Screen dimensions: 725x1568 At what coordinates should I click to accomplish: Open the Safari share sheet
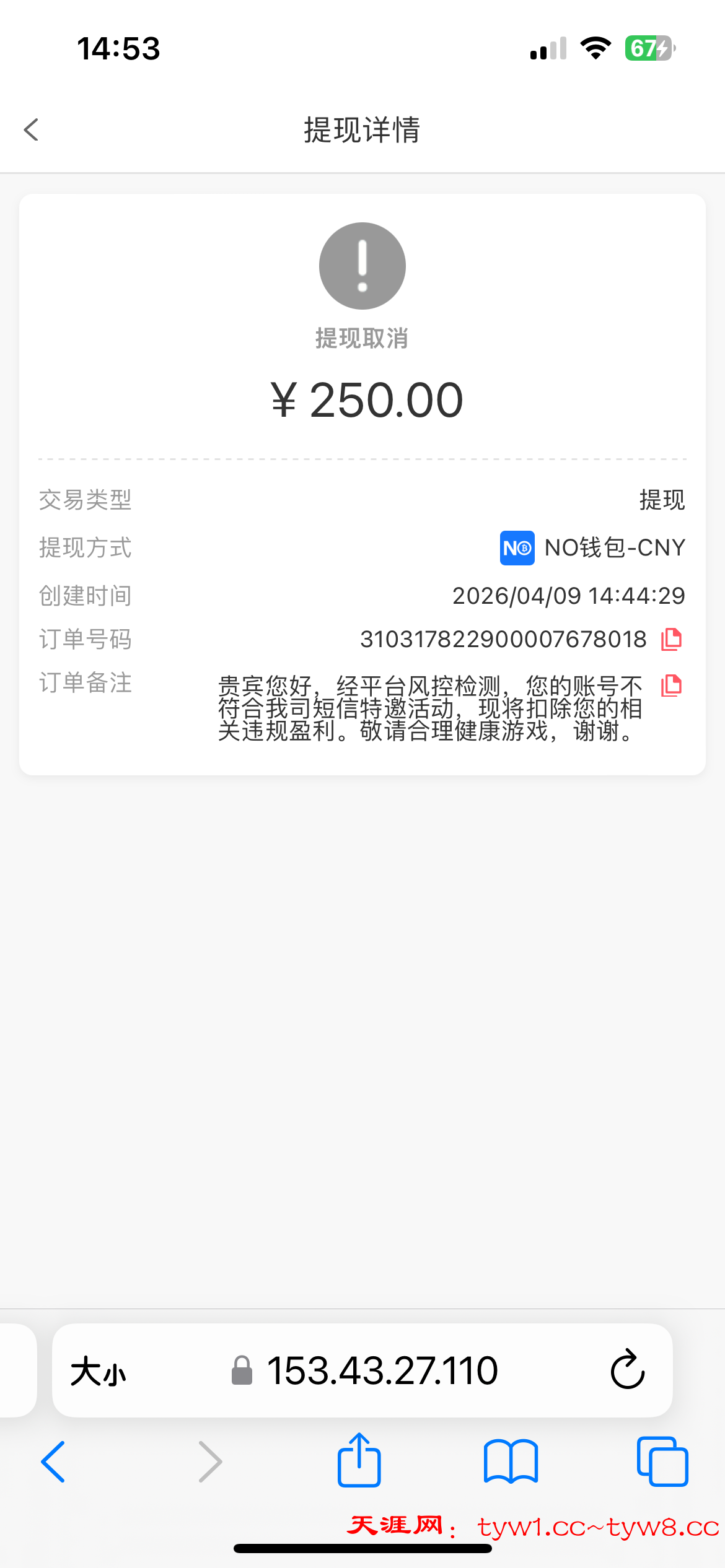point(359,1460)
